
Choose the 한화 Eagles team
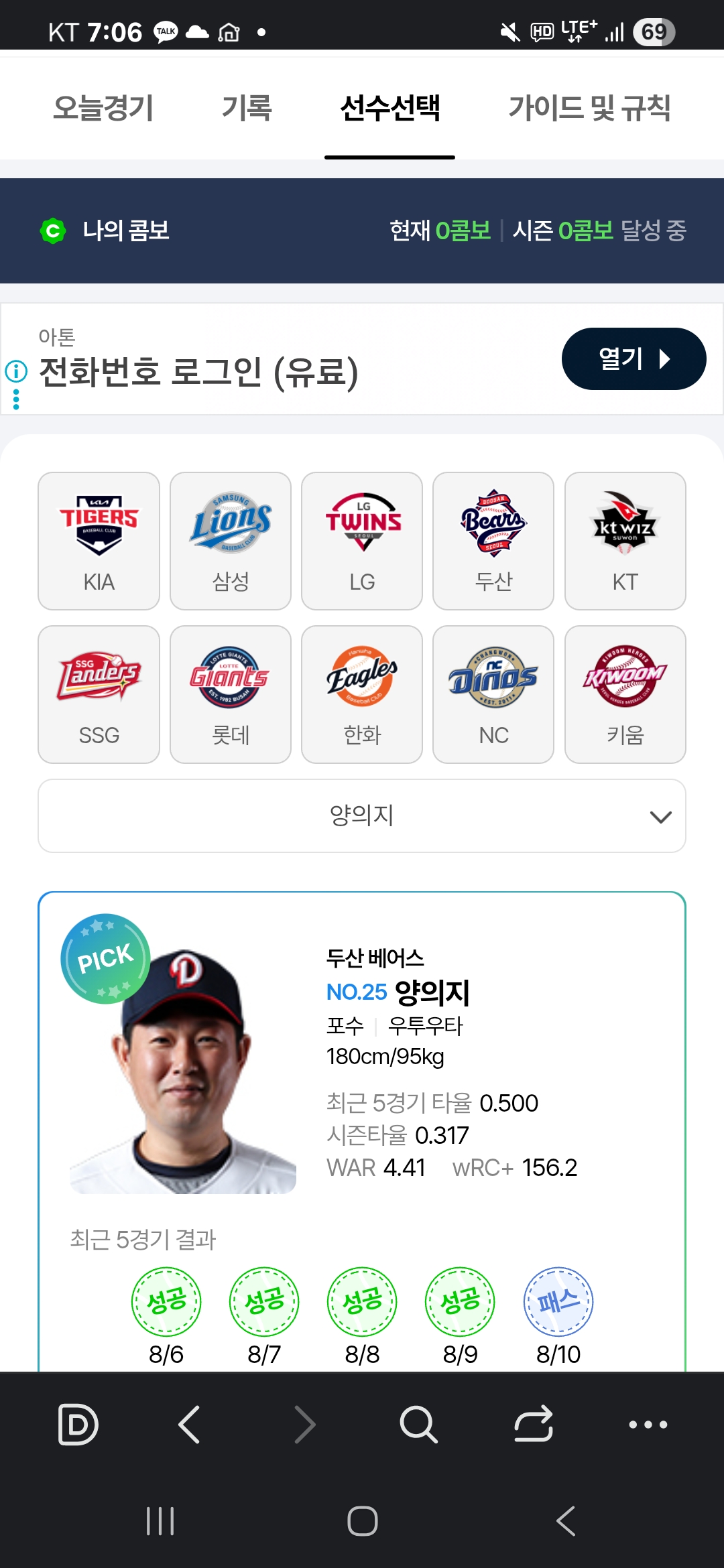362,694
